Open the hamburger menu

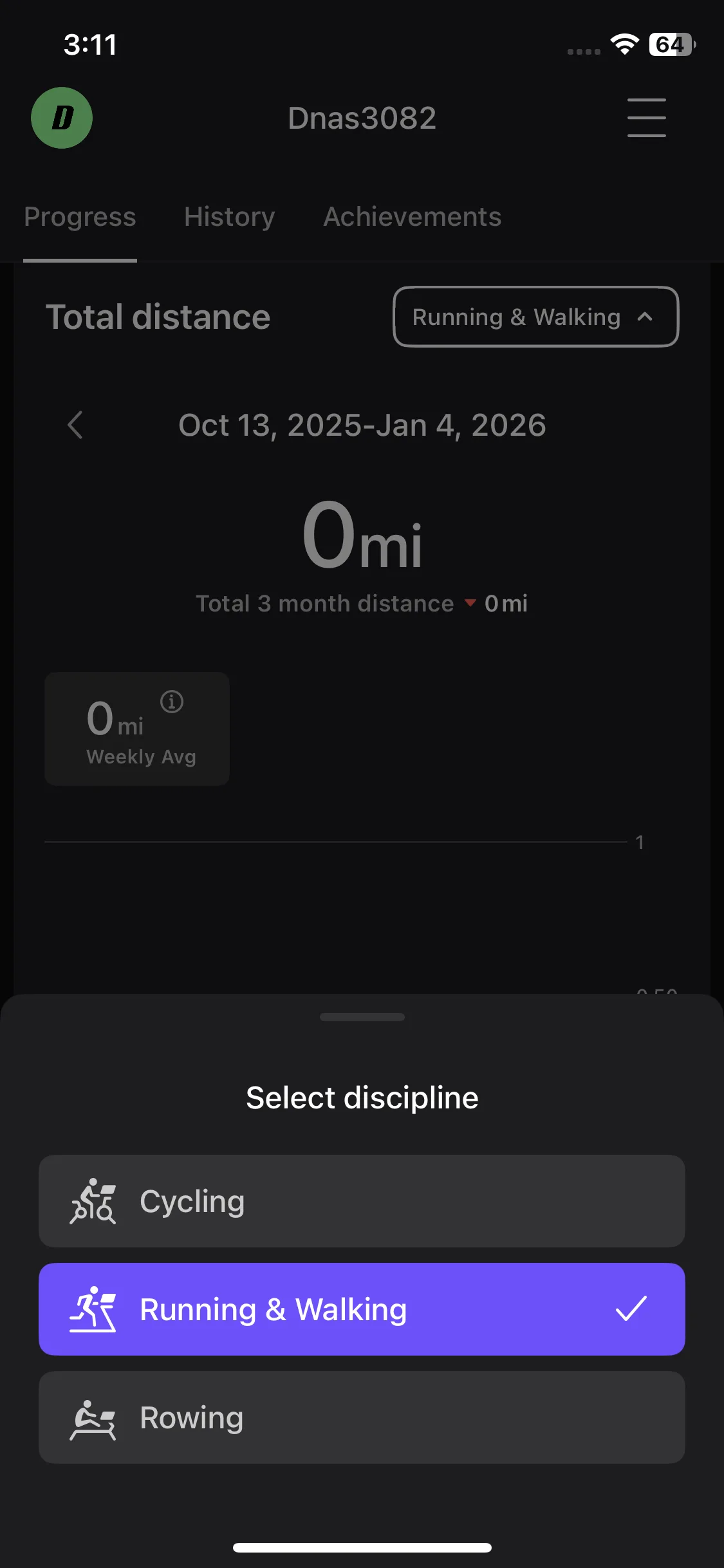[x=647, y=118]
